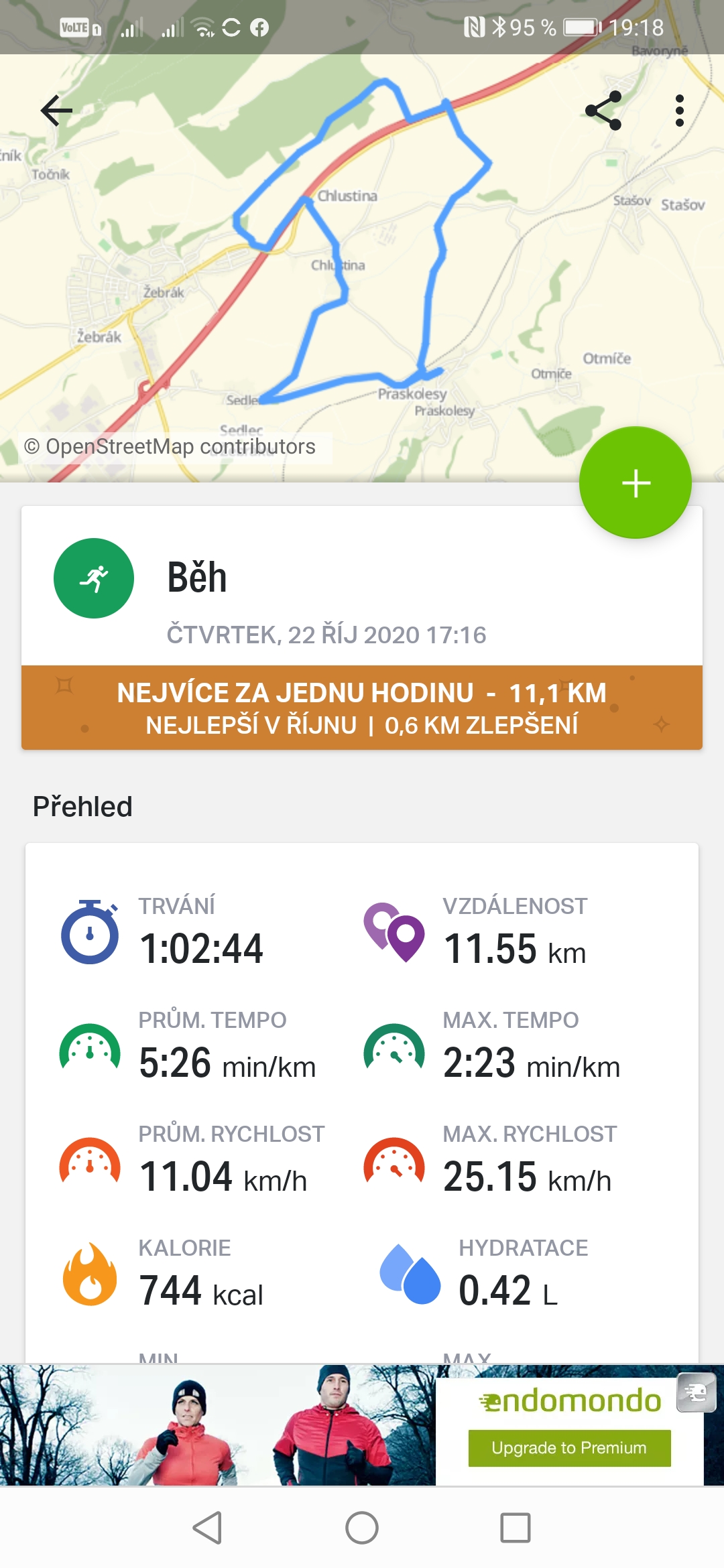724x1568 pixels.
Task: Open the three-dot overflow menu
Action: tap(680, 111)
